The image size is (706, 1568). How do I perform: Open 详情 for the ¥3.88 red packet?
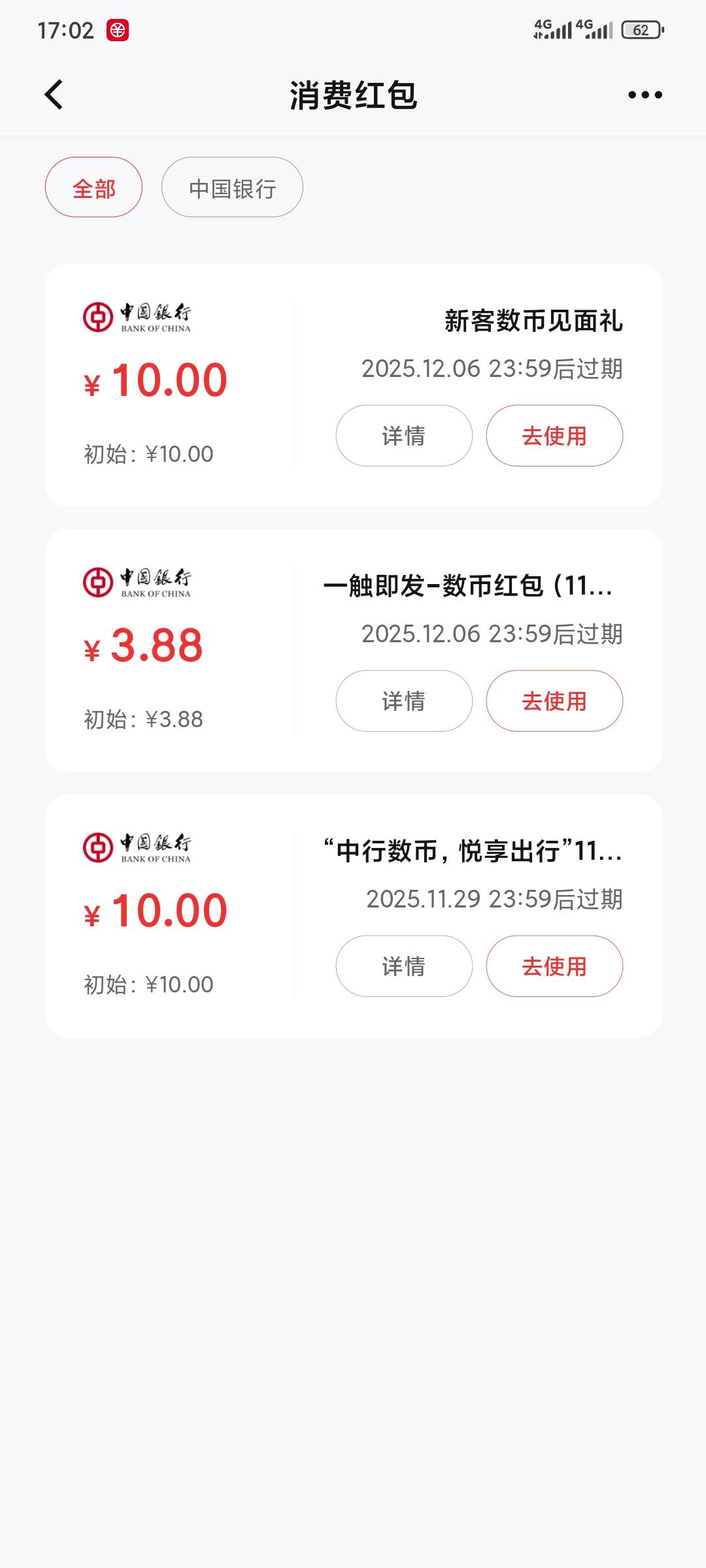coord(404,701)
